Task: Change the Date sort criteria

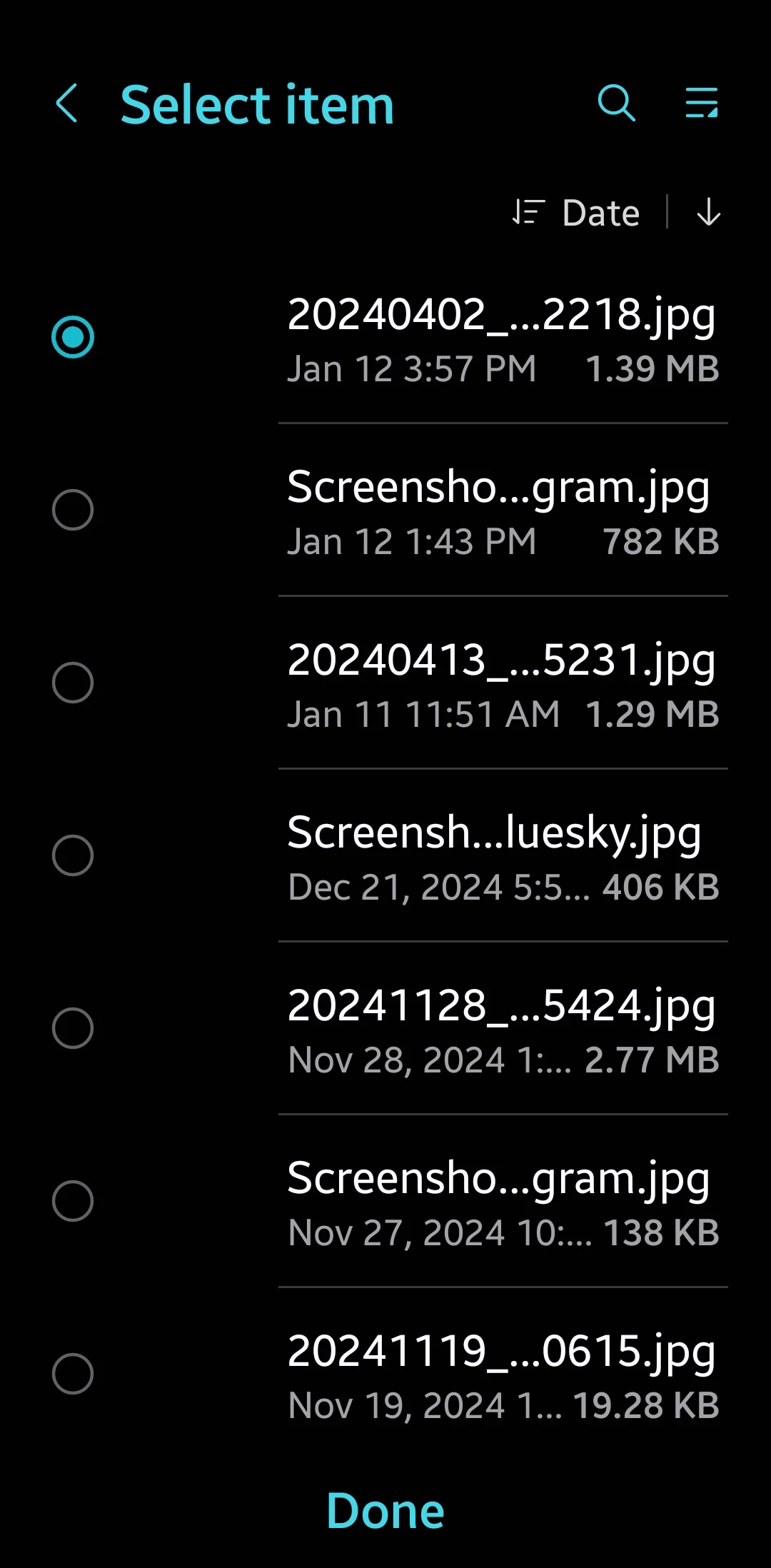Action: tap(577, 213)
